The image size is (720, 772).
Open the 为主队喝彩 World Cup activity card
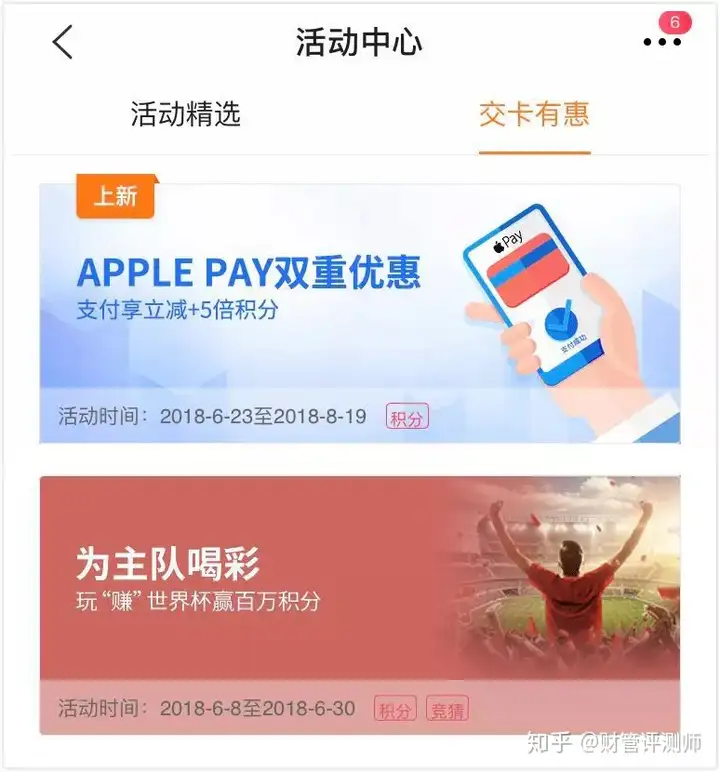point(360,605)
